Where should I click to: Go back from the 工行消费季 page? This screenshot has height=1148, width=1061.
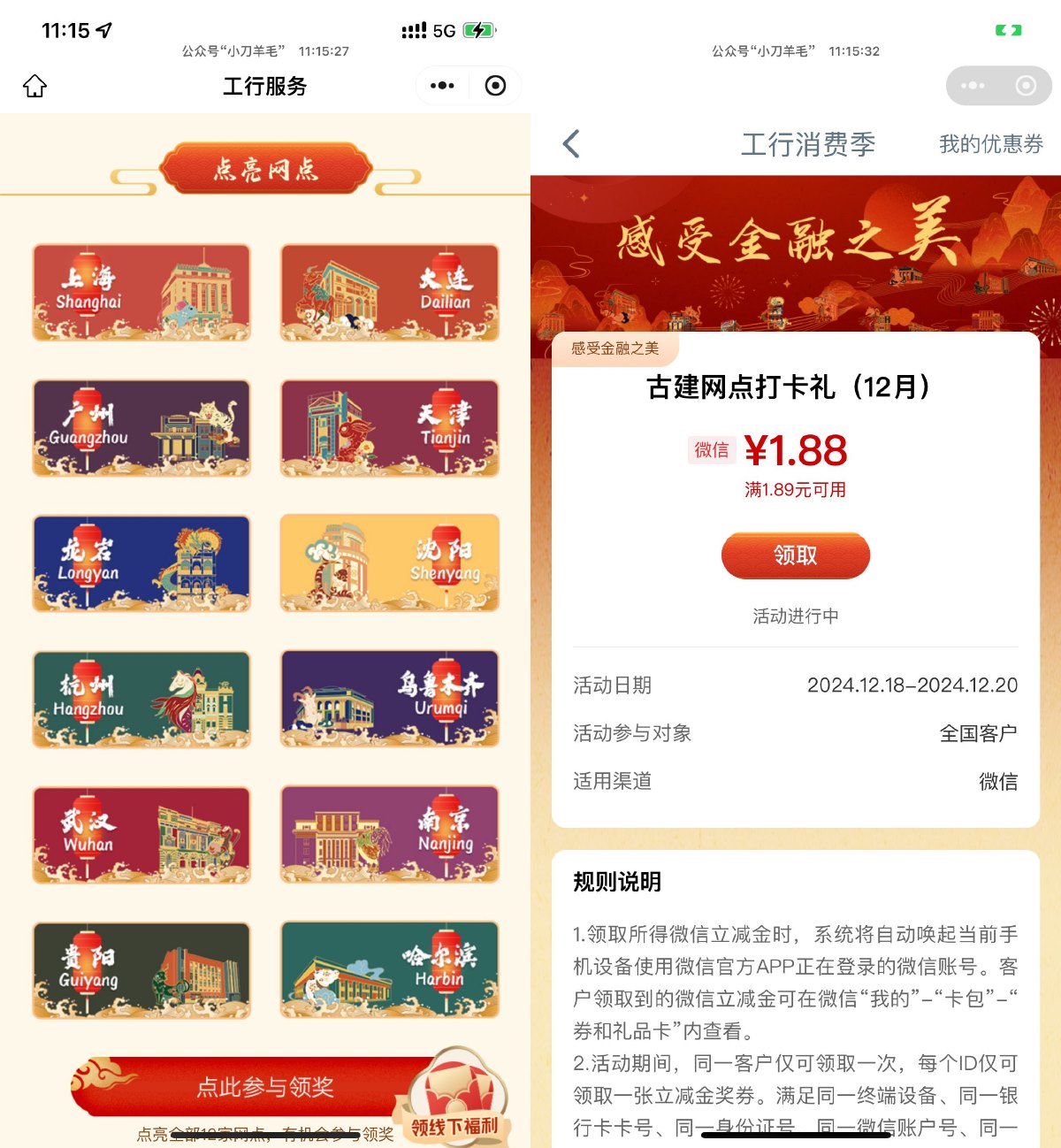(x=572, y=143)
